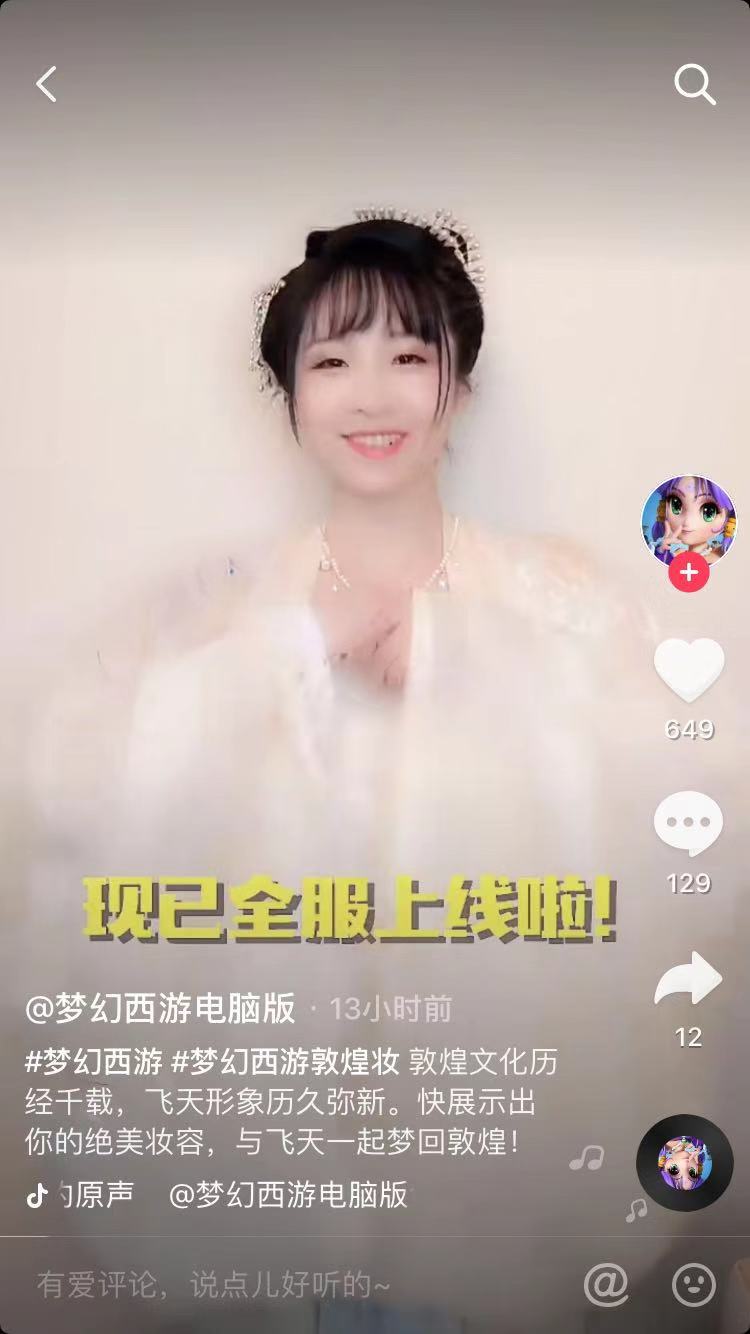This screenshot has height=1334, width=750.
Task: Share this video using the arrow icon
Action: click(x=688, y=979)
